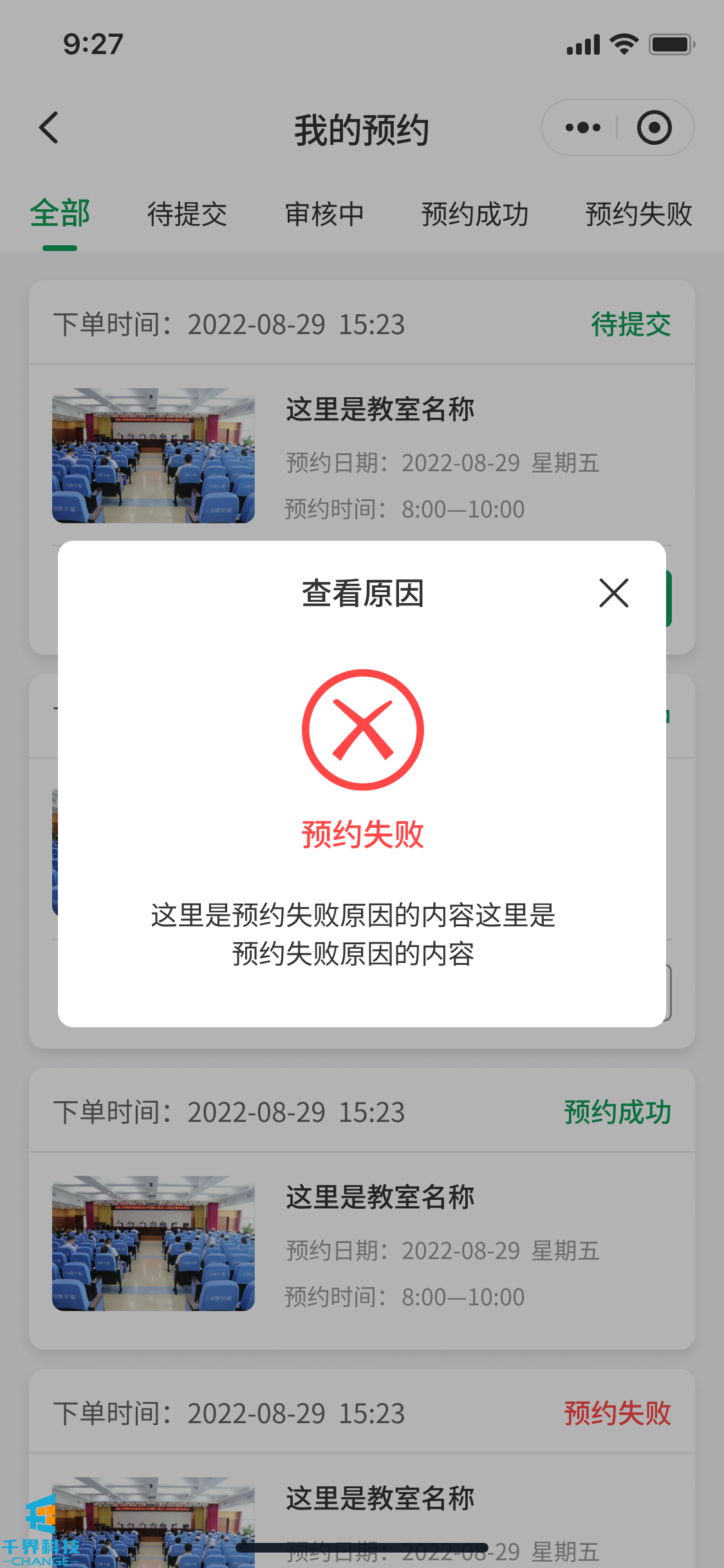Screen dimensions: 724x1568
Task: Switch to the 待提交 tab
Action: click(x=187, y=214)
